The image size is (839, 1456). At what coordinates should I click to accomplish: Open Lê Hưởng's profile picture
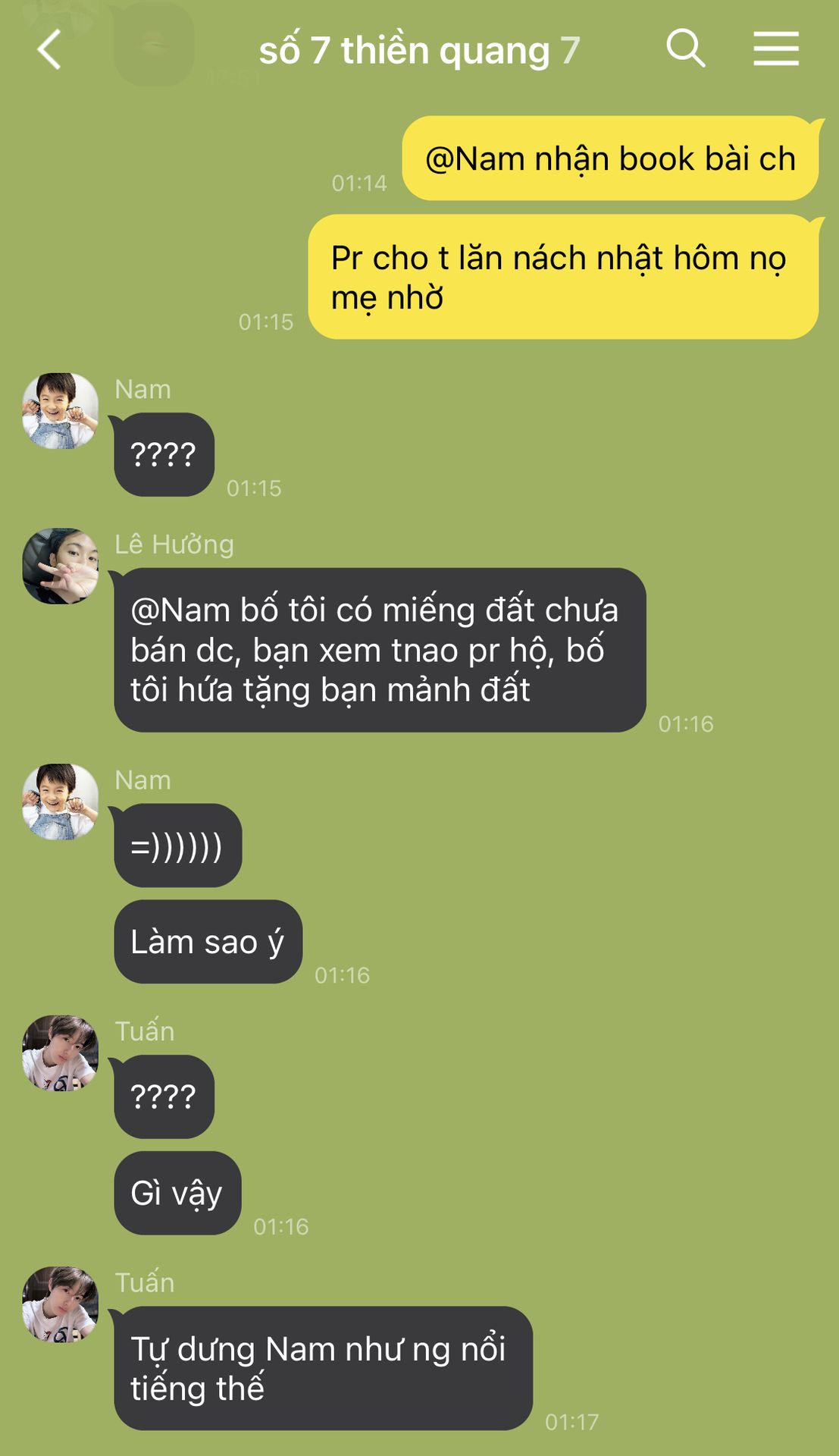[61, 566]
